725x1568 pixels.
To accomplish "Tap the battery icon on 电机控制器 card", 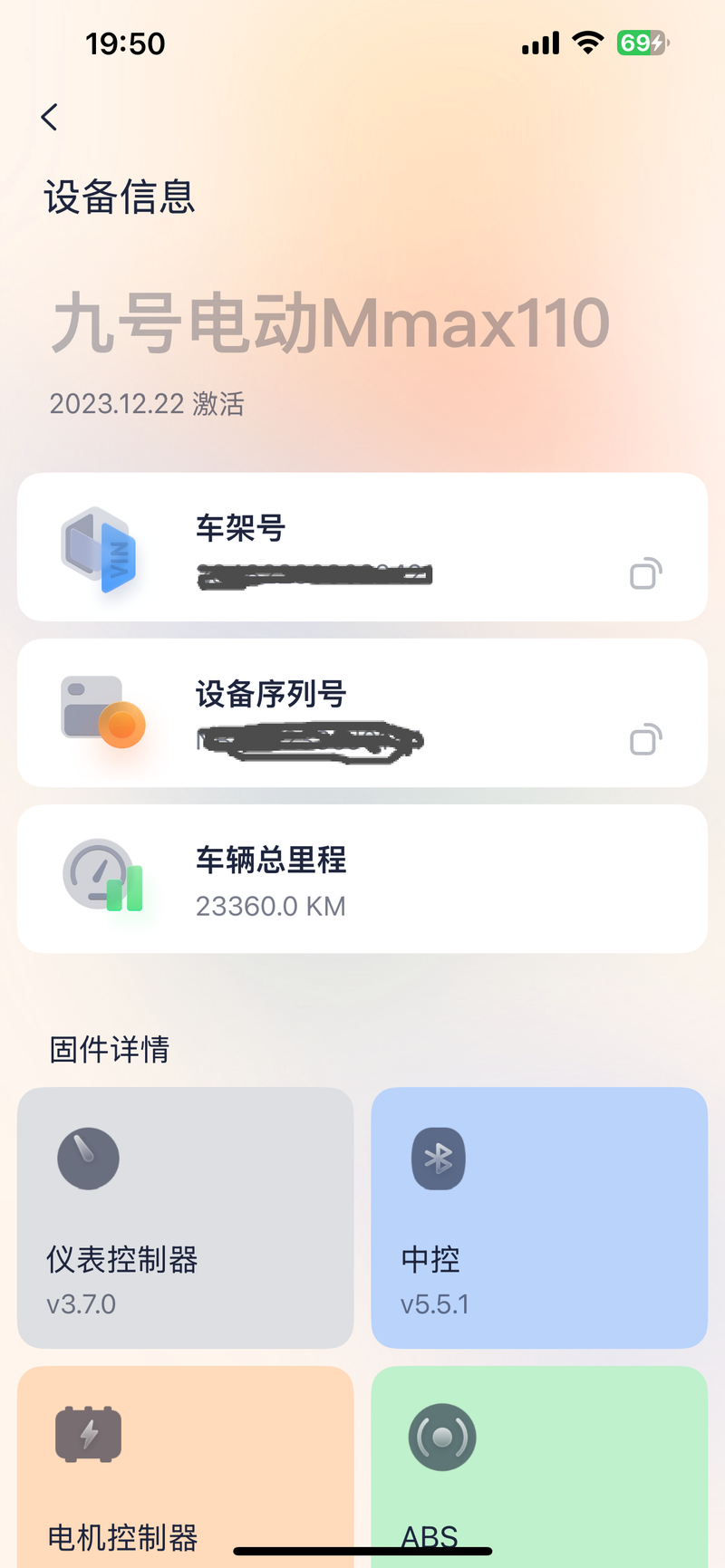I will (x=88, y=1438).
